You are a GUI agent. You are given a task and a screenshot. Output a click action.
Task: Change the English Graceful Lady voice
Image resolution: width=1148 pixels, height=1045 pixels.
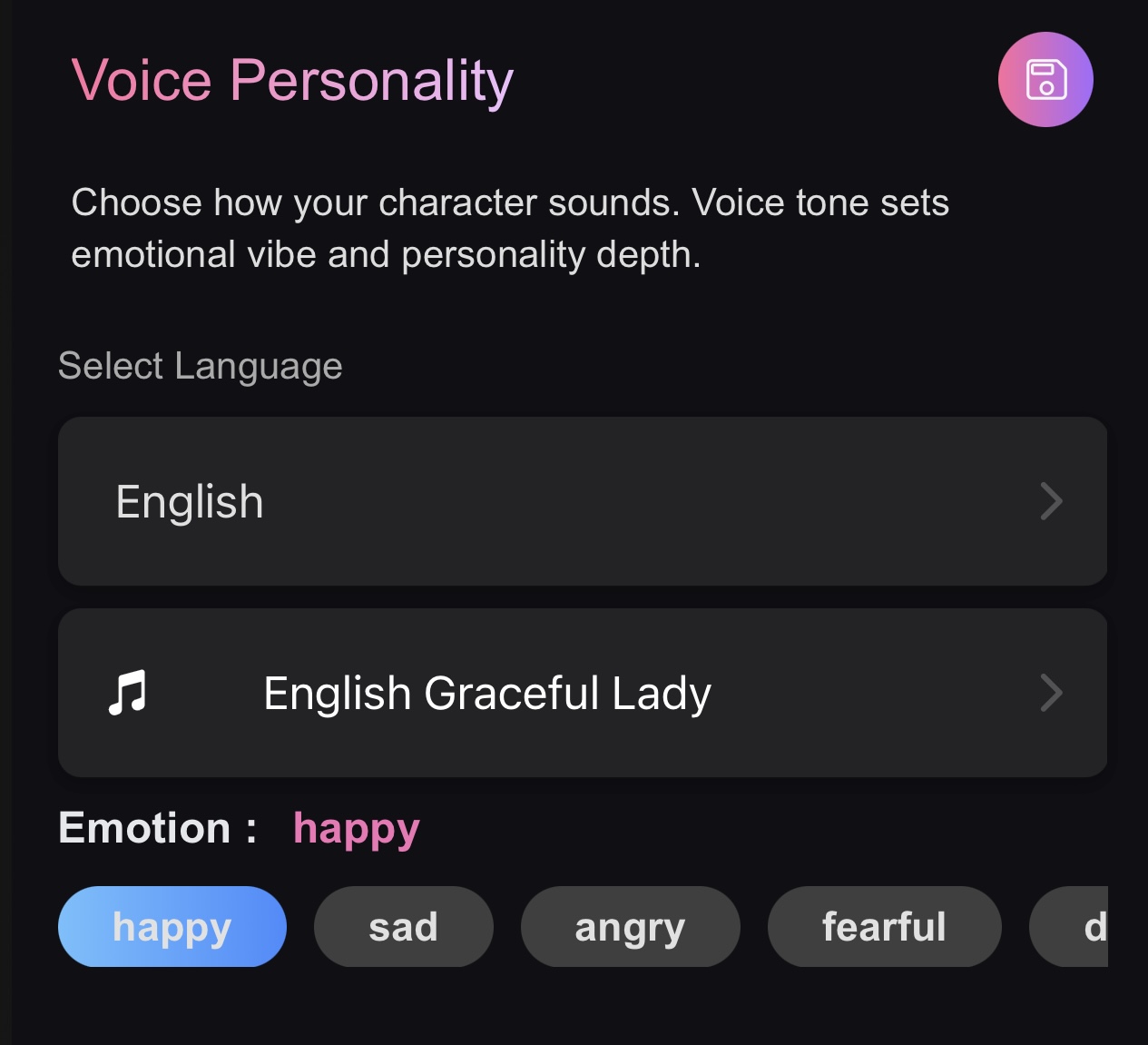pyautogui.click(x=582, y=693)
